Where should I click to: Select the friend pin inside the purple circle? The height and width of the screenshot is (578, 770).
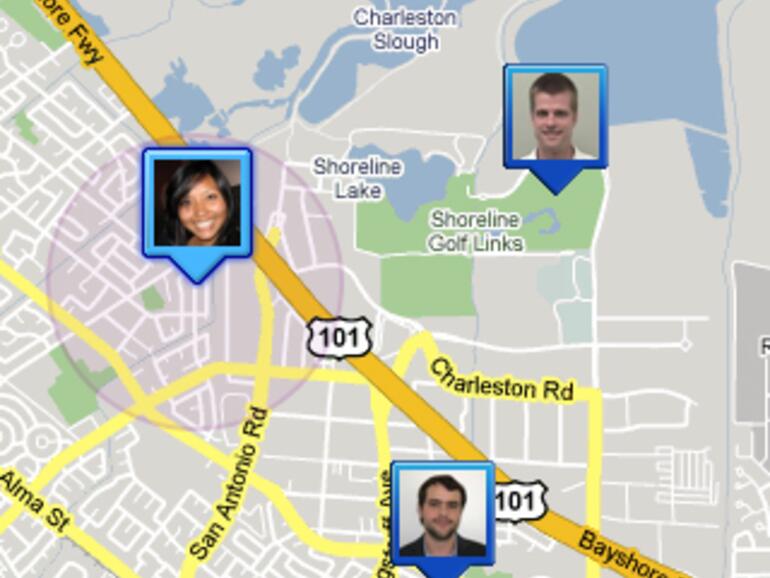click(x=197, y=203)
